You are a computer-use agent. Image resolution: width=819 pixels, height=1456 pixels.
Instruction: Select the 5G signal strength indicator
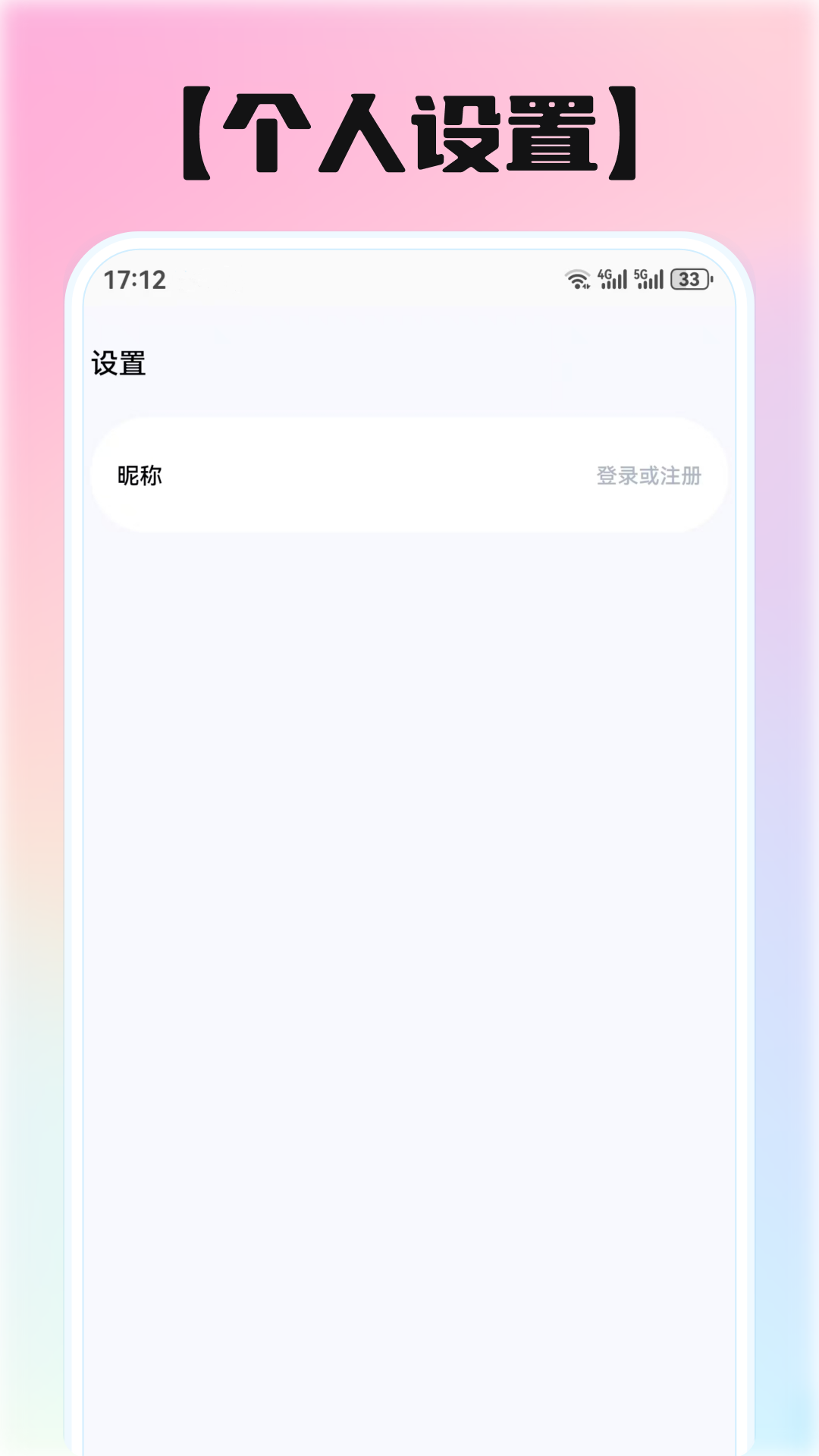pyautogui.click(x=648, y=279)
